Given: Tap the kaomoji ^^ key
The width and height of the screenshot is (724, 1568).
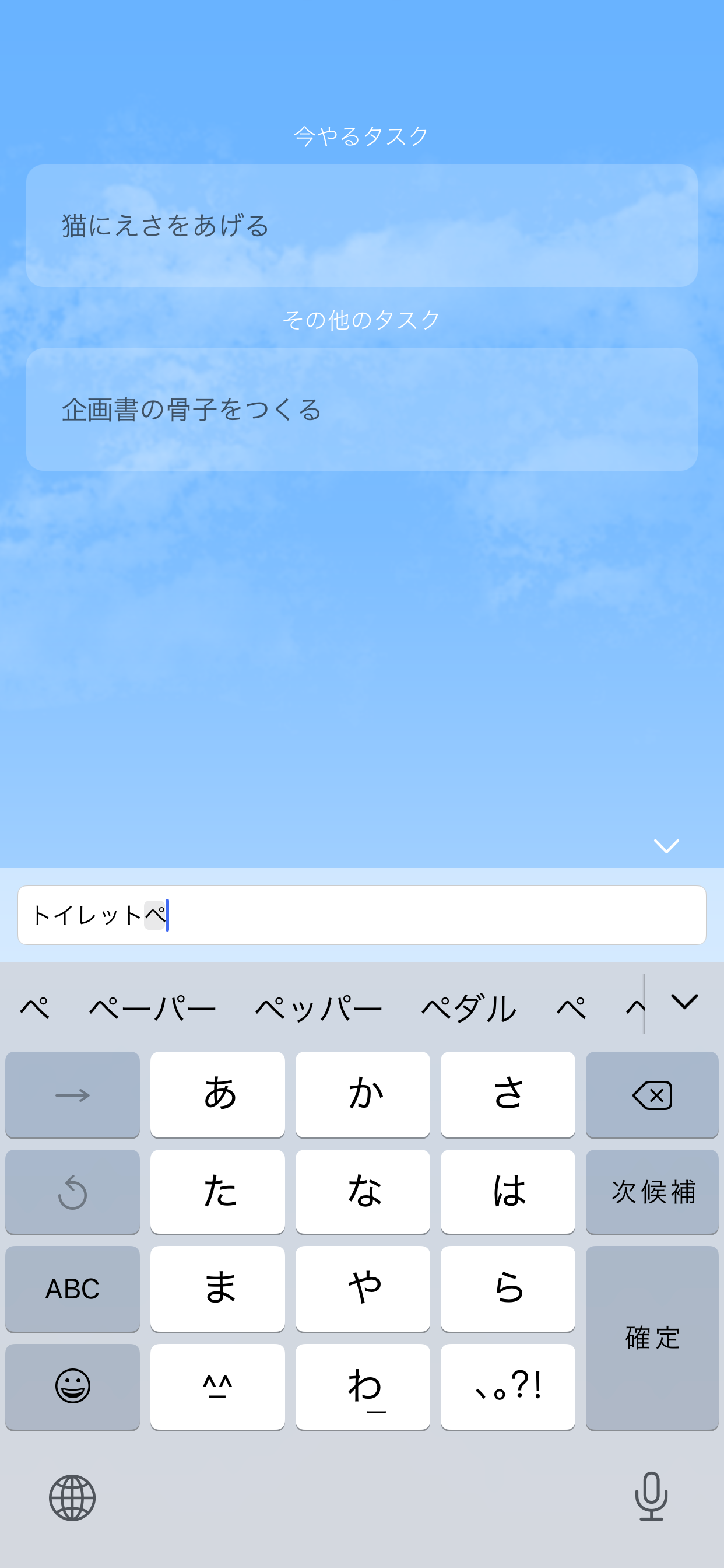Looking at the screenshot, I should click(217, 1387).
